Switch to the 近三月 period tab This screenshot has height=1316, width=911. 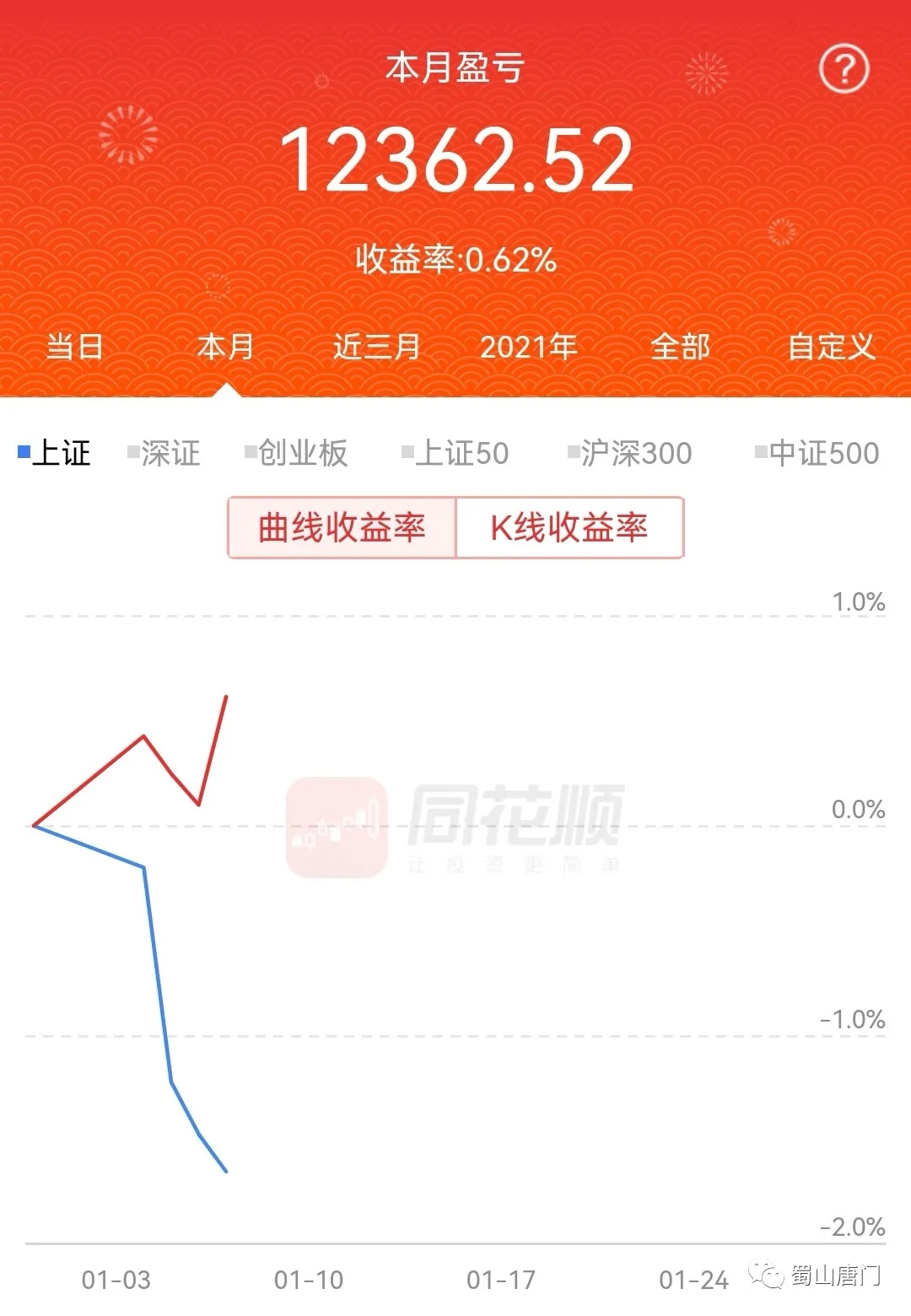pyautogui.click(x=376, y=347)
